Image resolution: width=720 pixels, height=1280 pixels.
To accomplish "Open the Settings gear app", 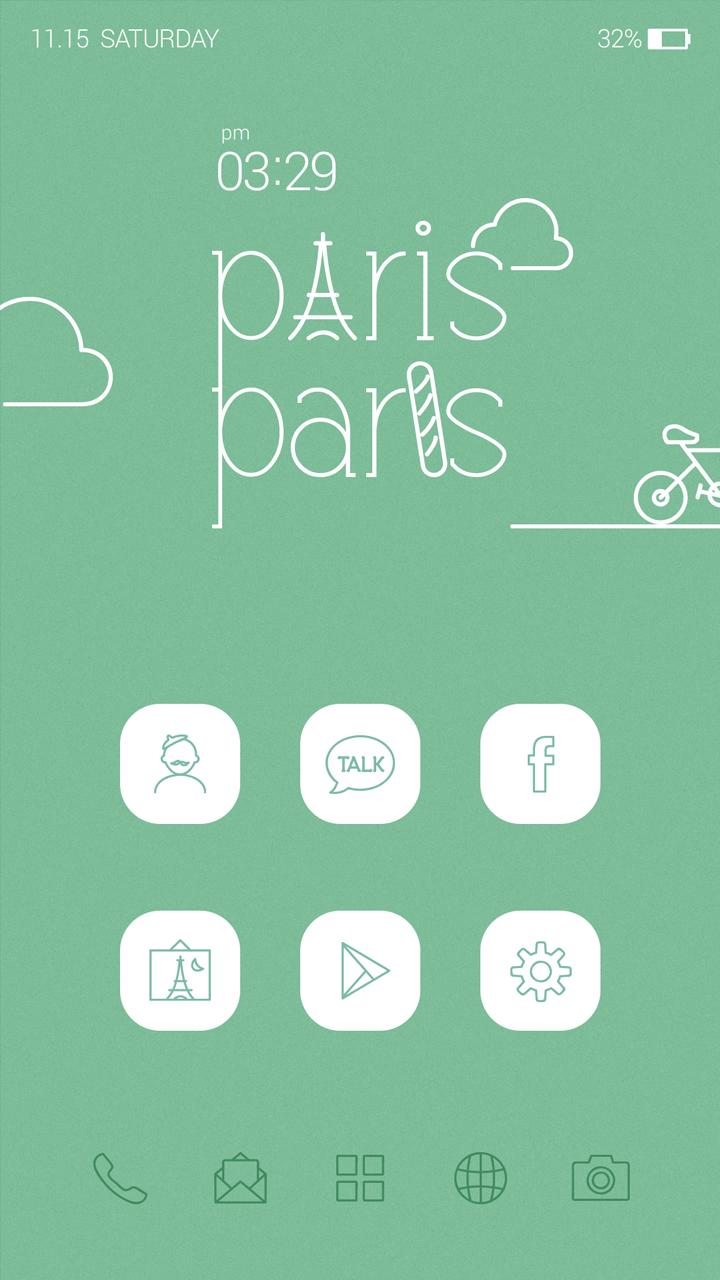I will pyautogui.click(x=540, y=971).
